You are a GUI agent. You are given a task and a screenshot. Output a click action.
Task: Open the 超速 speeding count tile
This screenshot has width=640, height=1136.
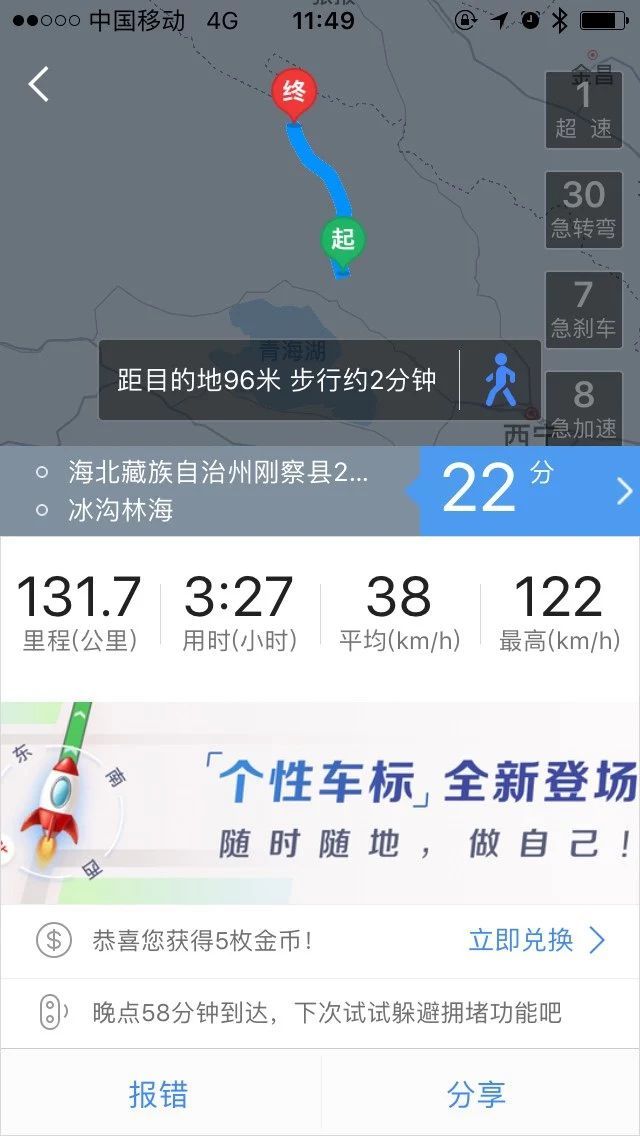point(583,110)
